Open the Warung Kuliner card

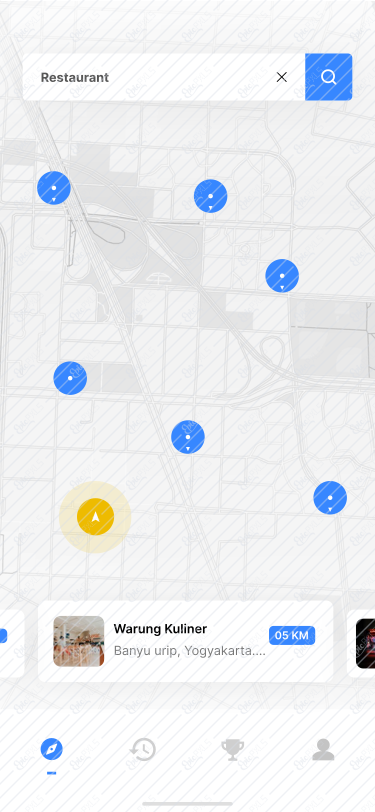click(x=185, y=642)
